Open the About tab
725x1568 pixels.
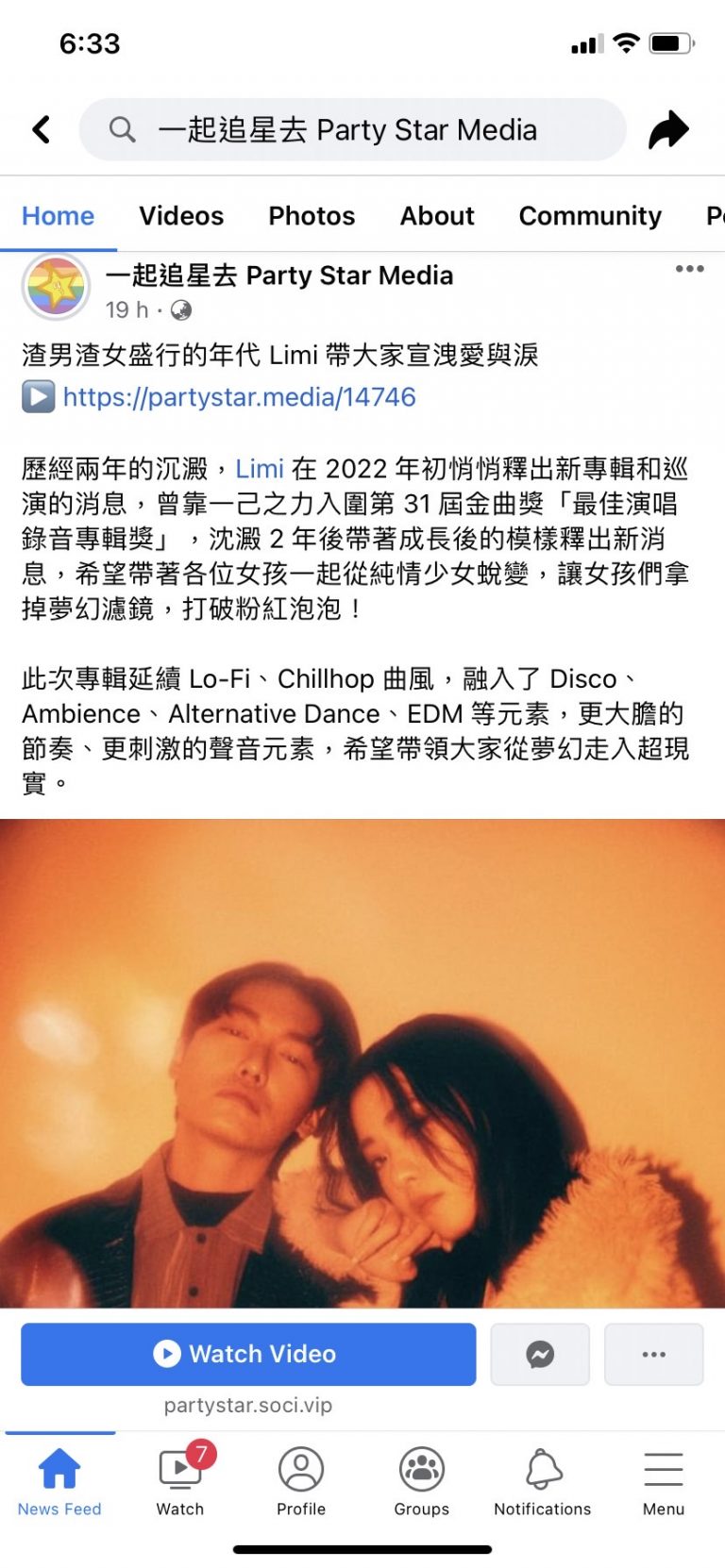(437, 216)
